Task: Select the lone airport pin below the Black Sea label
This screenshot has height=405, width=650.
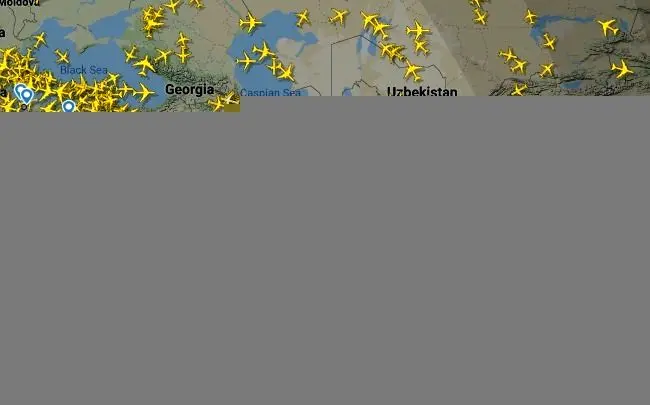Action: pyautogui.click(x=68, y=106)
